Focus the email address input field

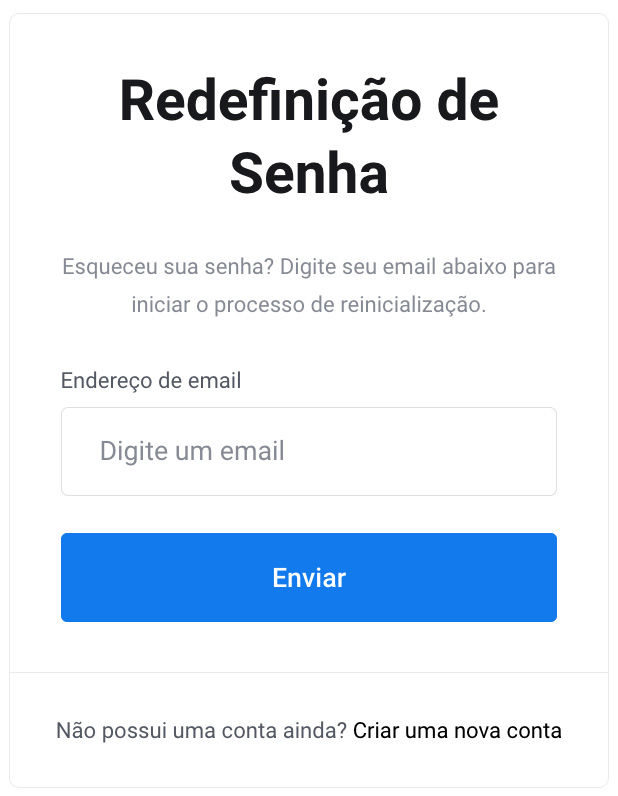coord(308,451)
